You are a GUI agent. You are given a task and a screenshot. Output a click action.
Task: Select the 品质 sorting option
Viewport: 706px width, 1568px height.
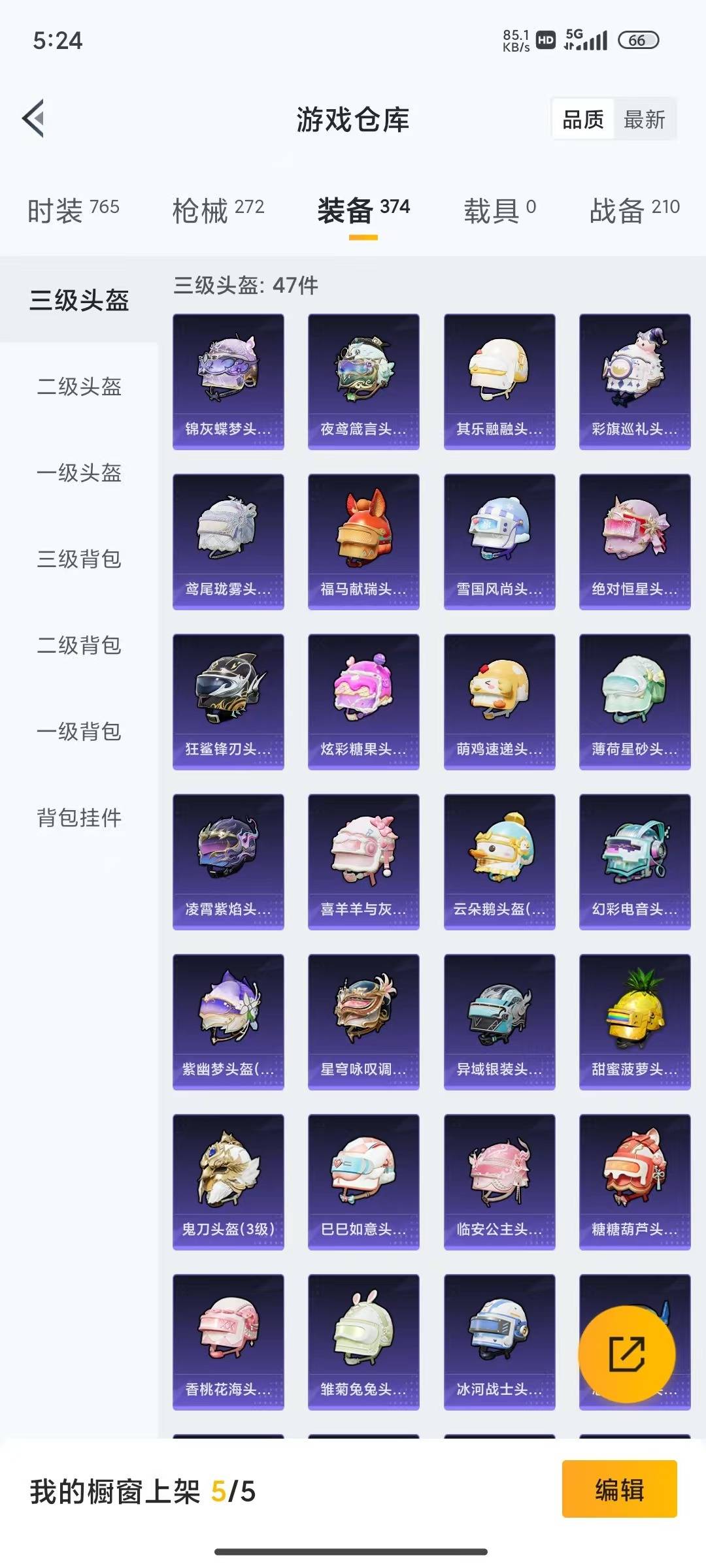[x=582, y=120]
